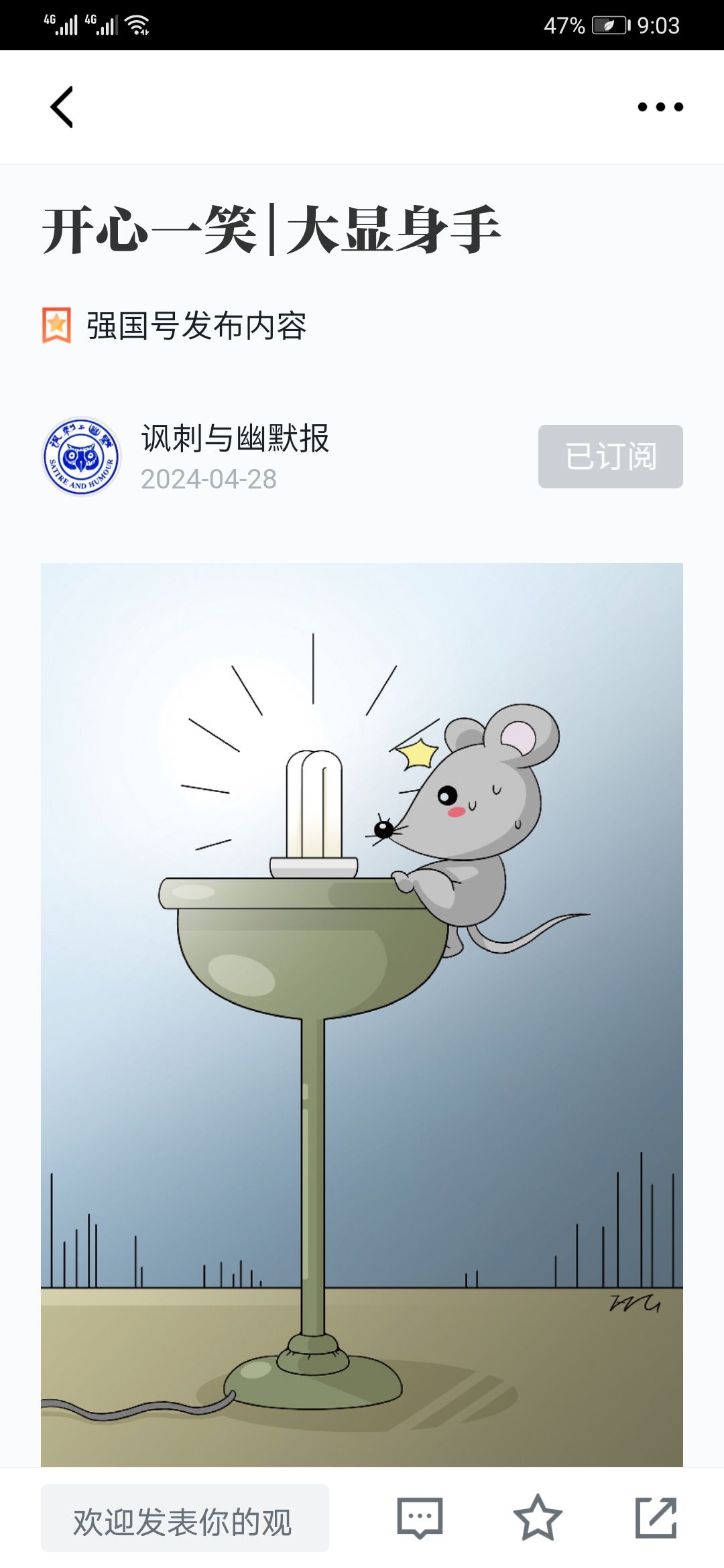Open the three-dot overflow menu

[660, 107]
